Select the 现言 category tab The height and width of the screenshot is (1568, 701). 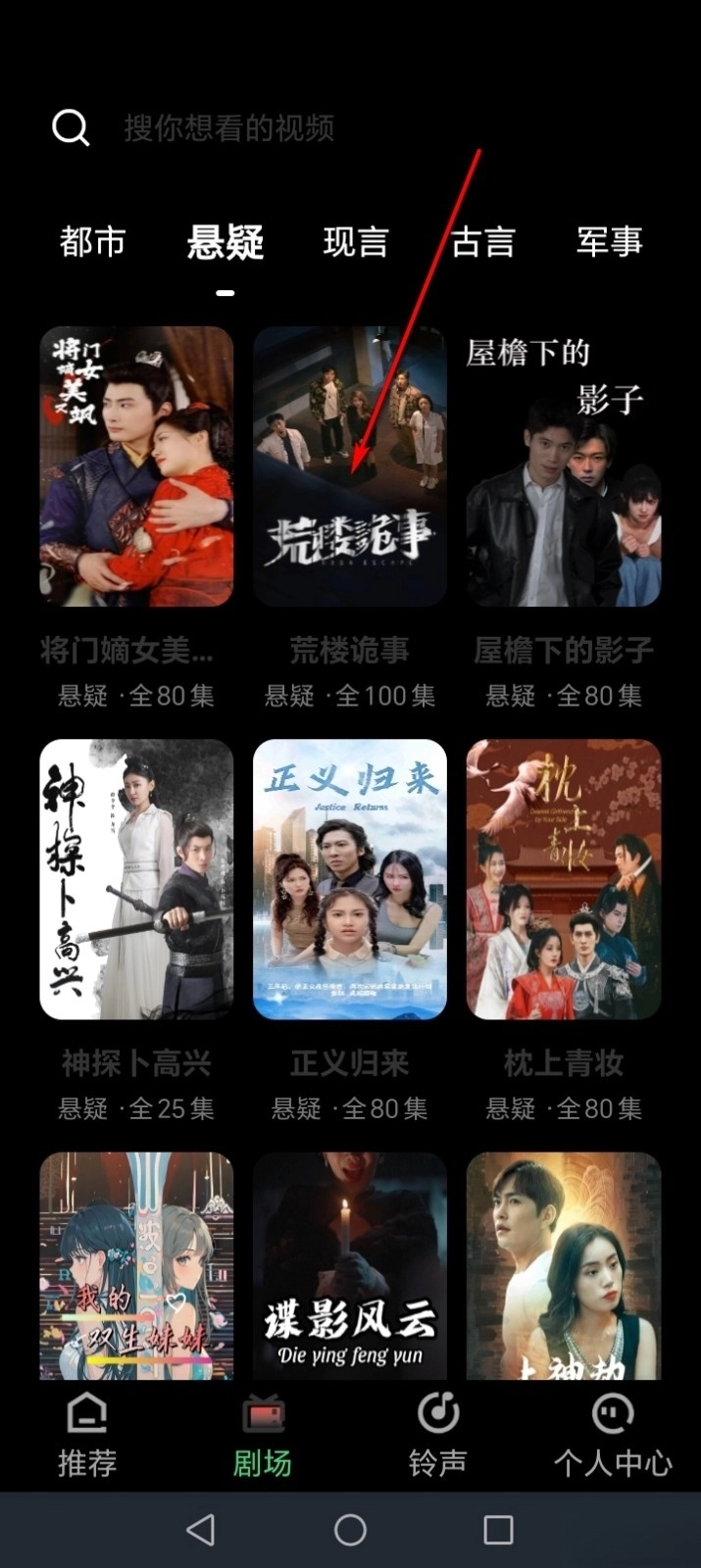356,242
